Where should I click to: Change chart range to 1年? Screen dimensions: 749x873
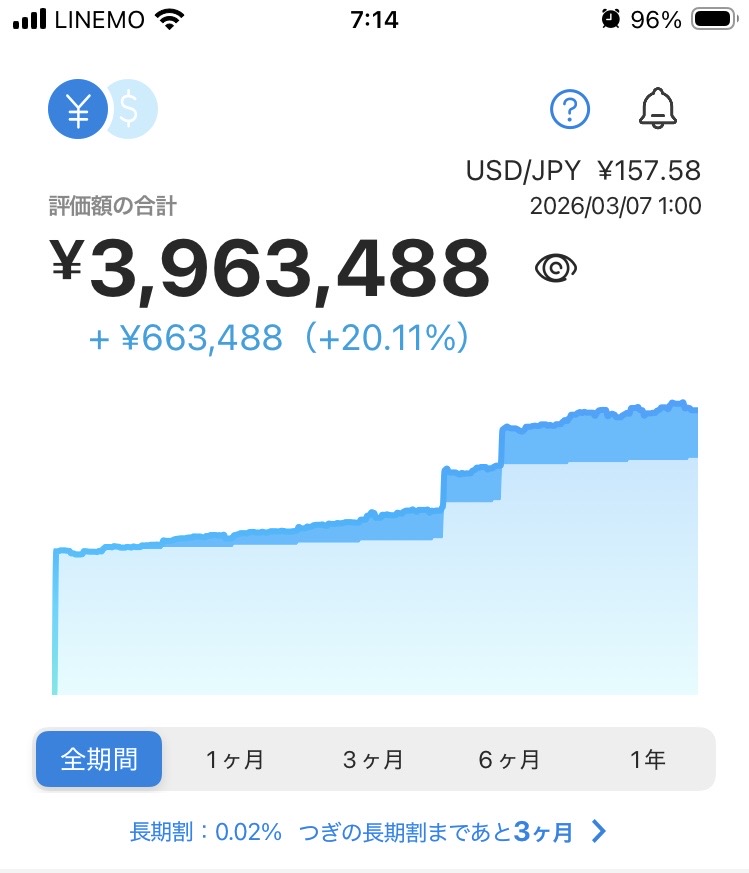[x=647, y=759]
